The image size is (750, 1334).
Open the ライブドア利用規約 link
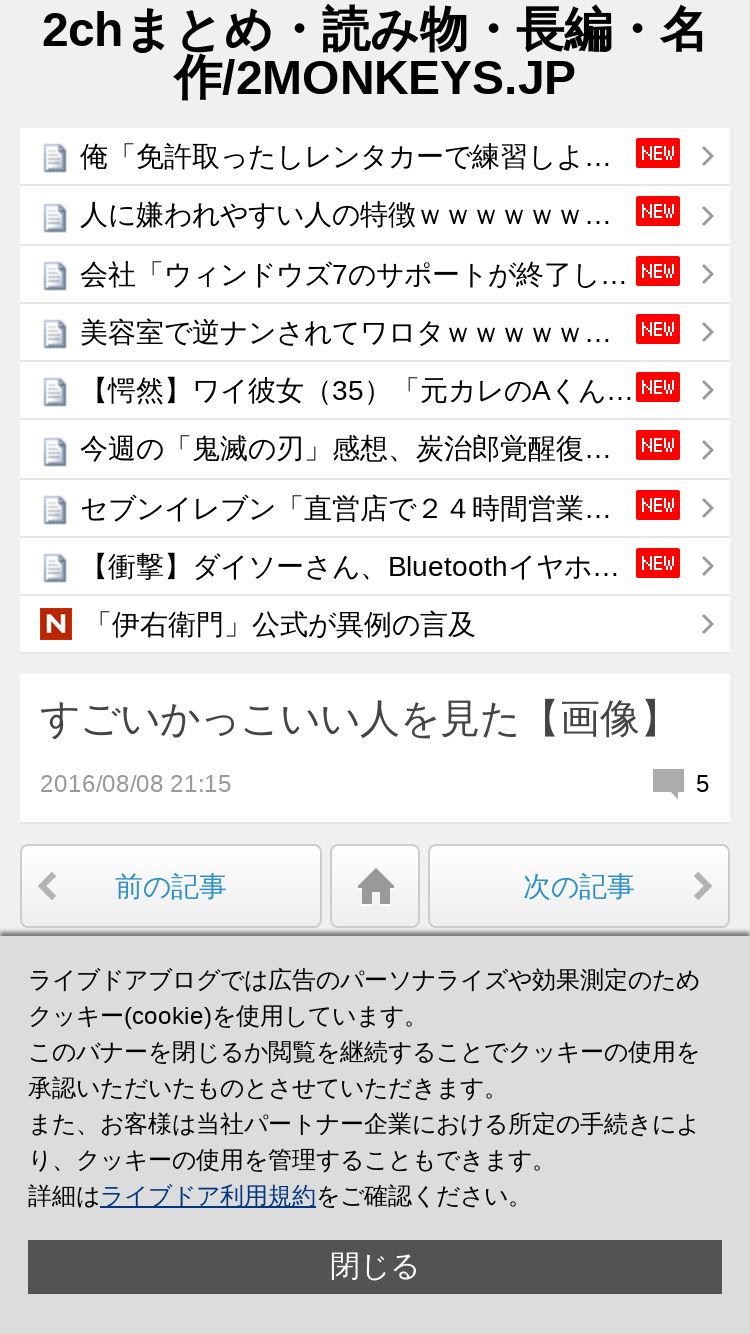(x=208, y=1196)
